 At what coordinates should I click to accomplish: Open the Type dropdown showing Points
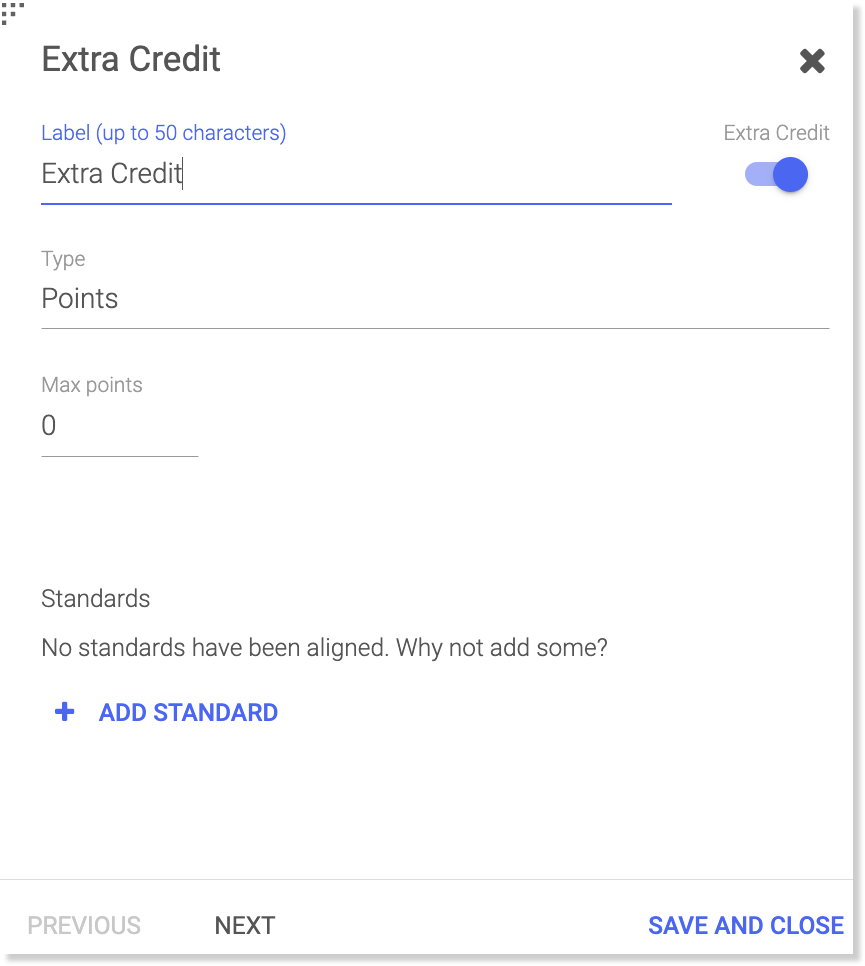pos(434,299)
